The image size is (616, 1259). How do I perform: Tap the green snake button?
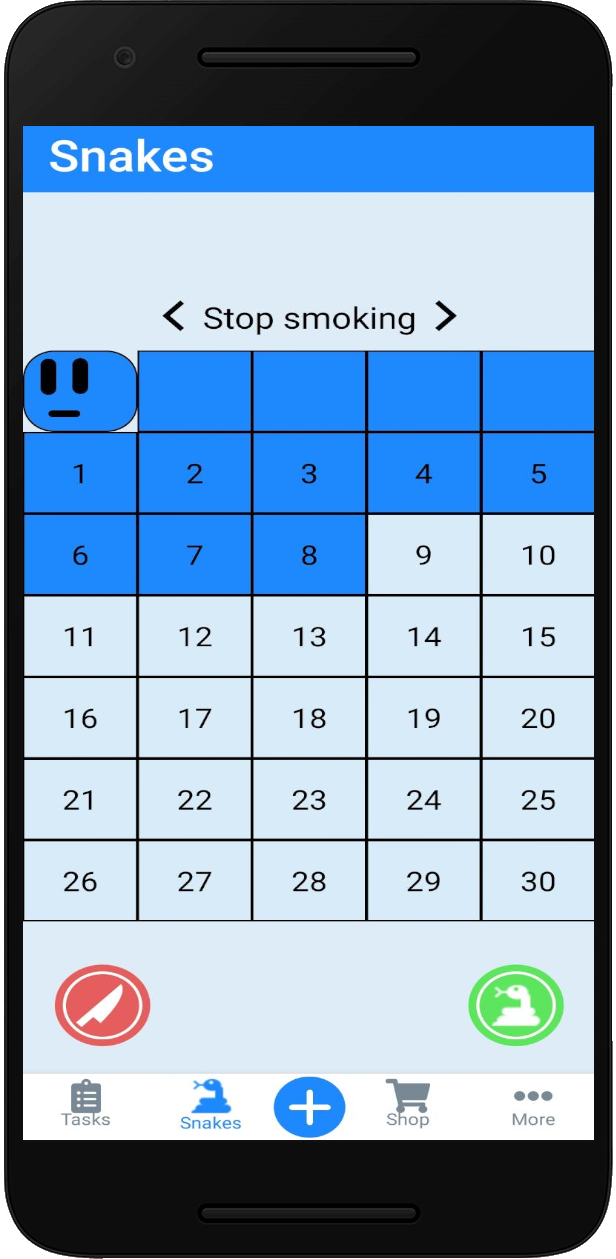pyautogui.click(x=515, y=1005)
